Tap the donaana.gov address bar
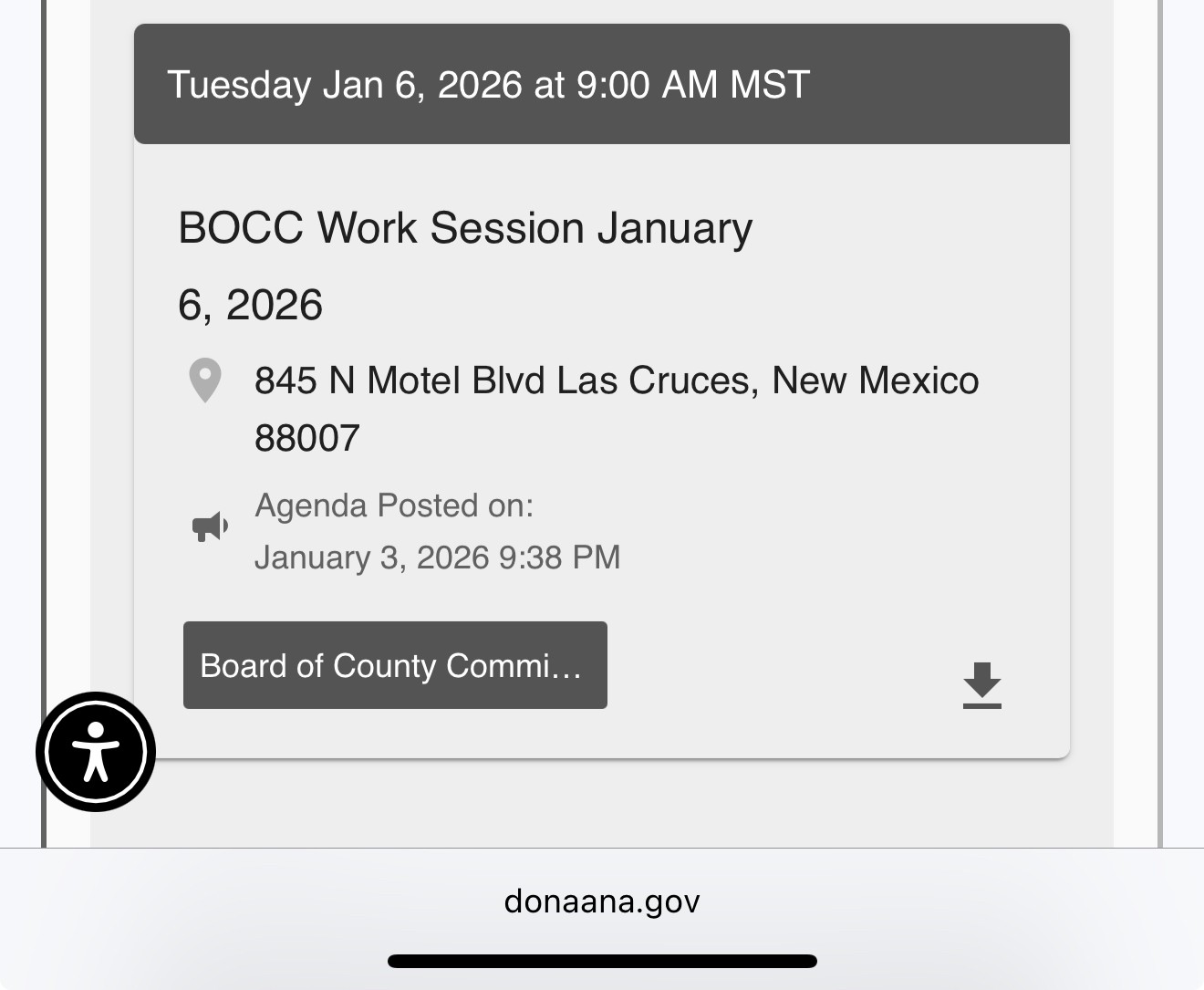 point(602,901)
